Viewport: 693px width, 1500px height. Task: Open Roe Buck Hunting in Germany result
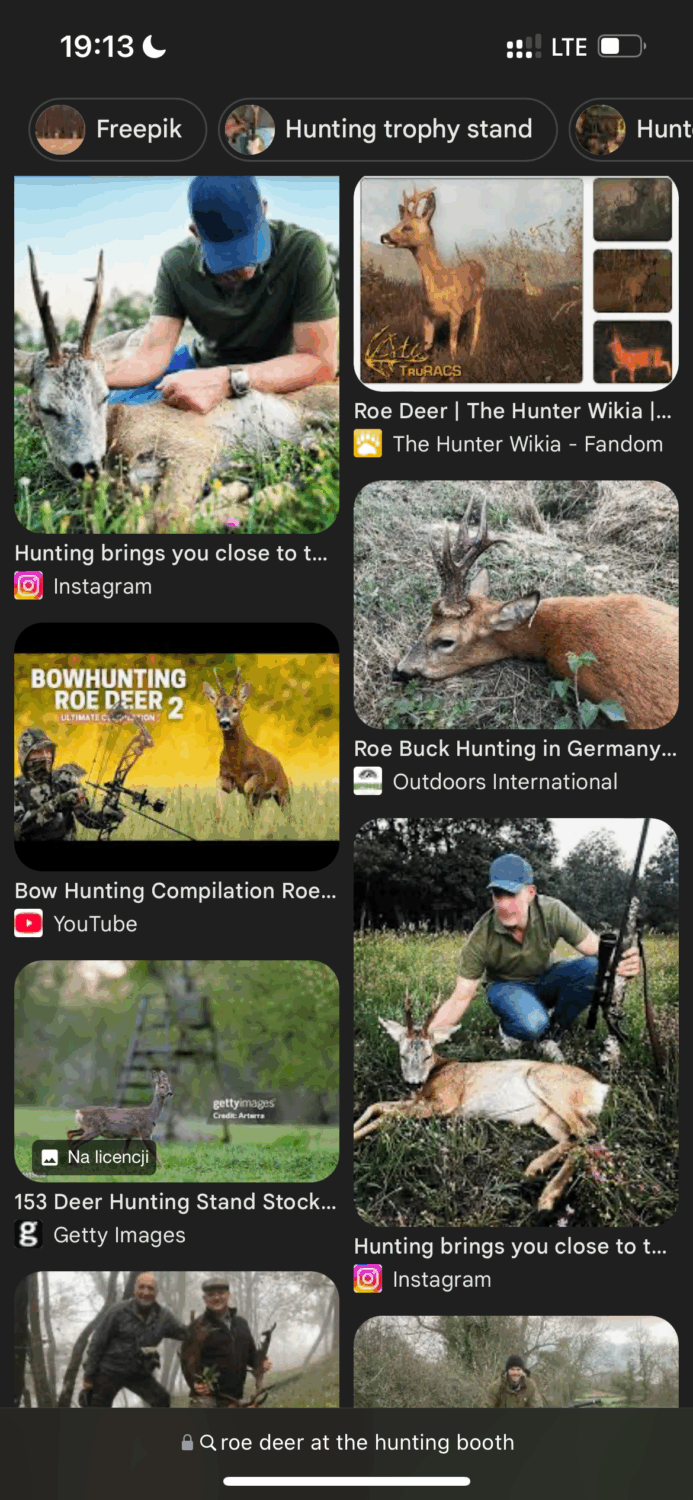click(x=516, y=605)
